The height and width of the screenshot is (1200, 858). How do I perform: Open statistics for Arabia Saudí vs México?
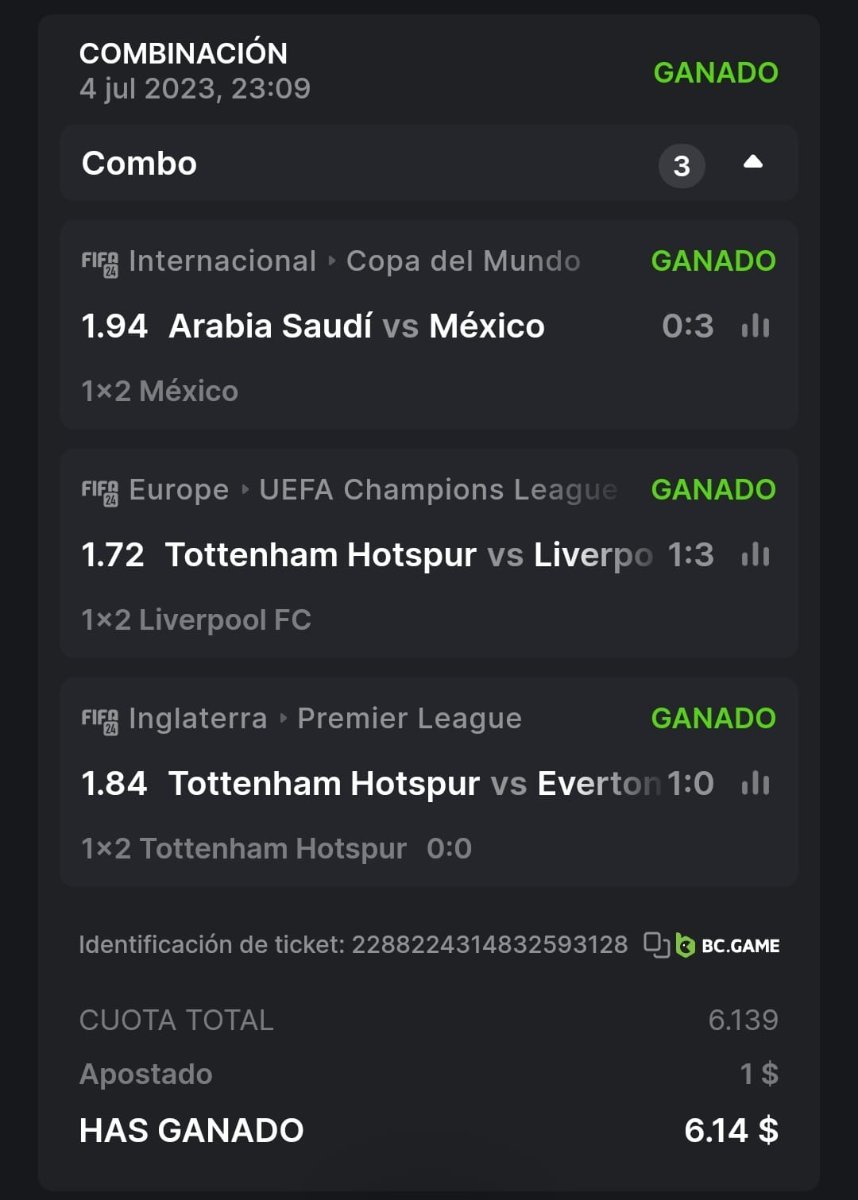pyautogui.click(x=755, y=326)
